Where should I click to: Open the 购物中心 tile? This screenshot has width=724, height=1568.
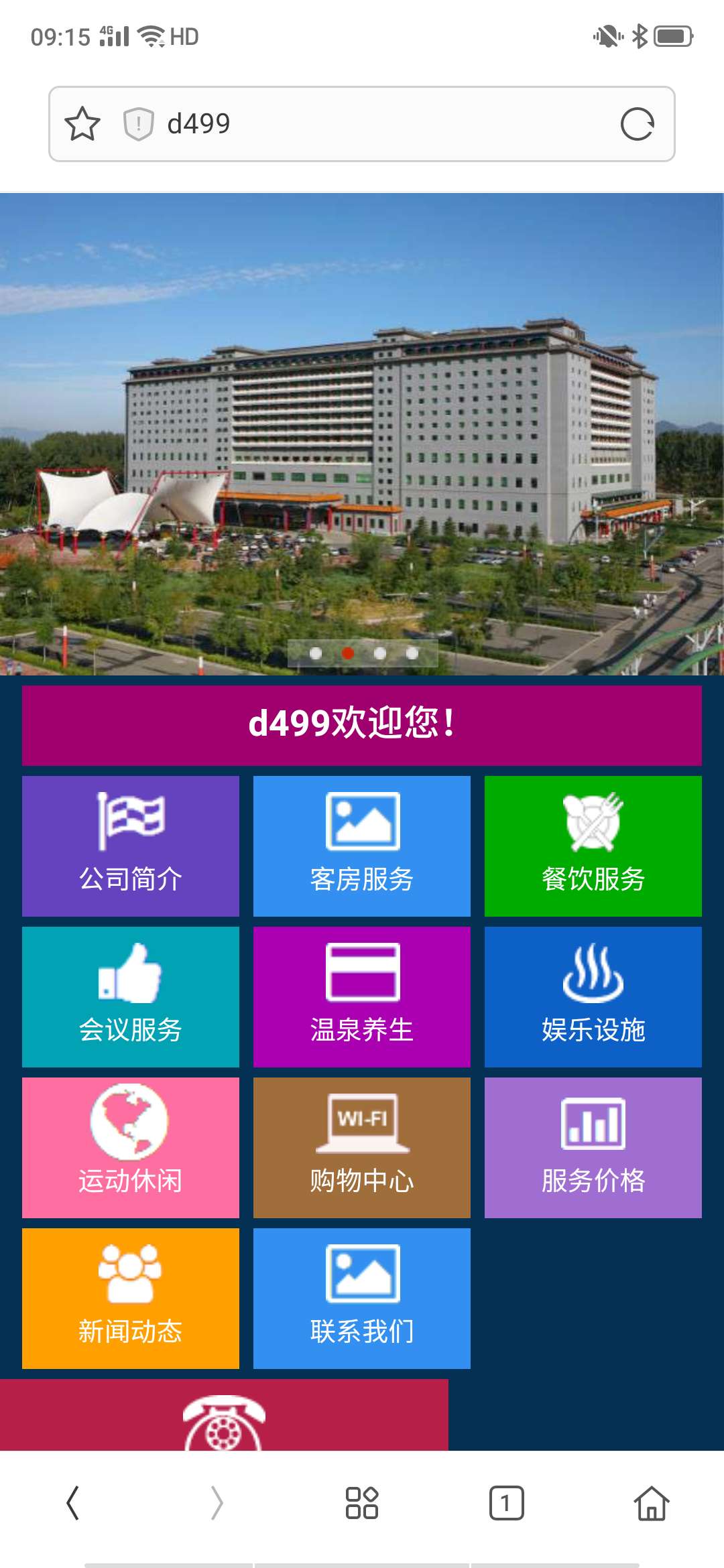point(362,1147)
